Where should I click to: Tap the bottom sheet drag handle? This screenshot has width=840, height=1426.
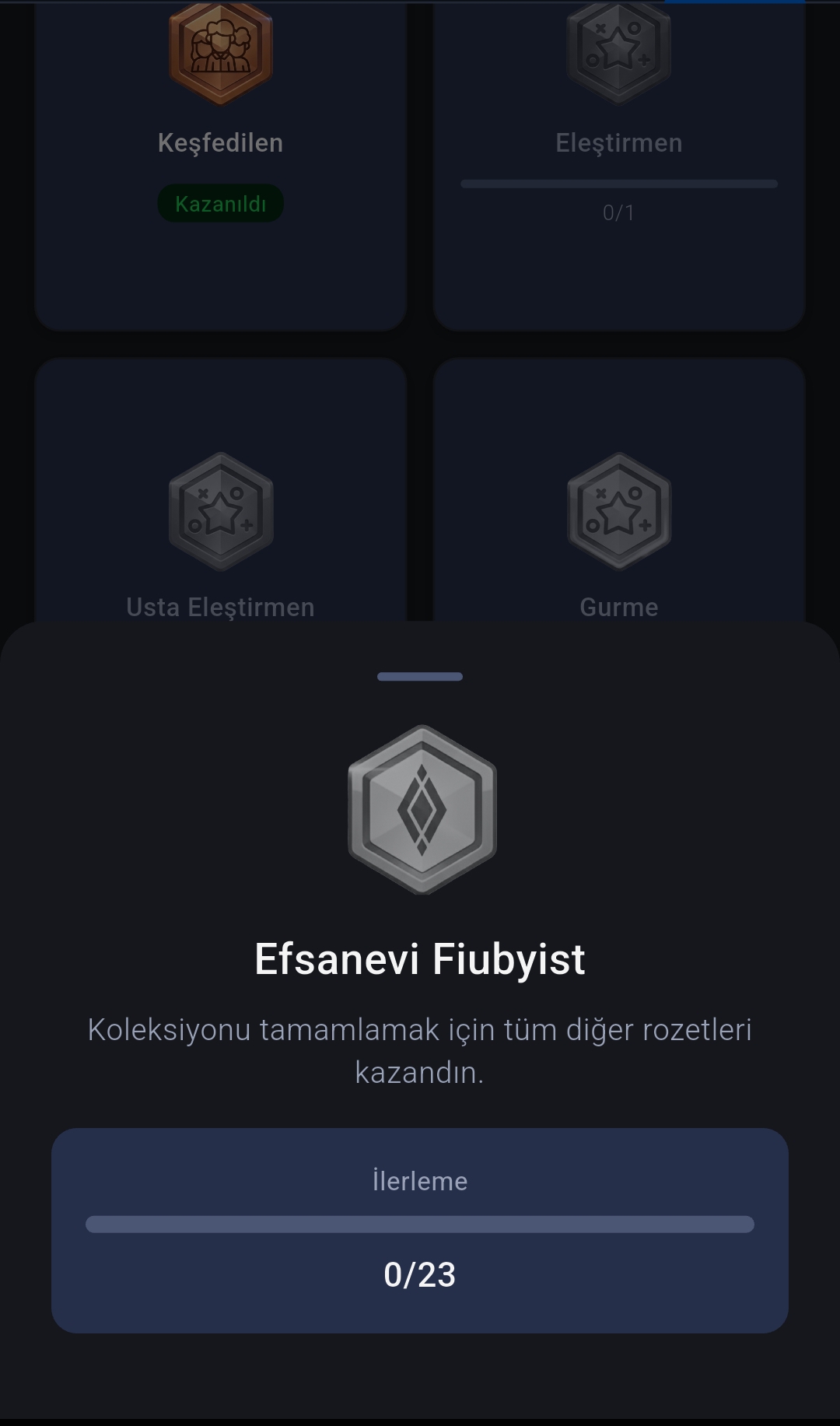[x=420, y=676]
